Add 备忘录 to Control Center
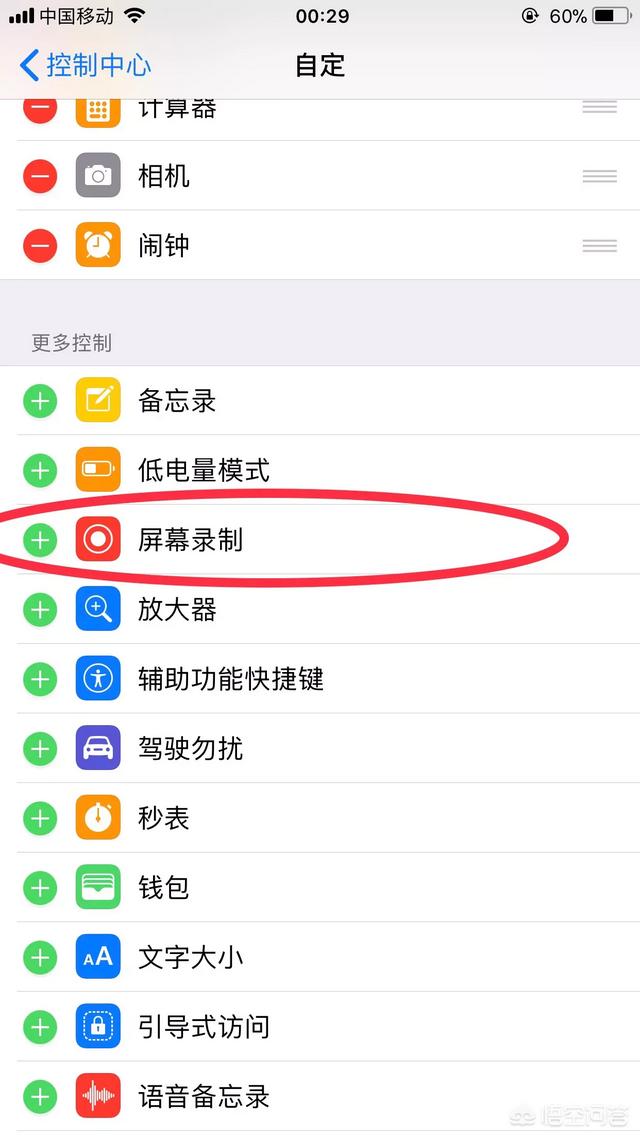This screenshot has height=1138, width=640. pyautogui.click(x=40, y=402)
